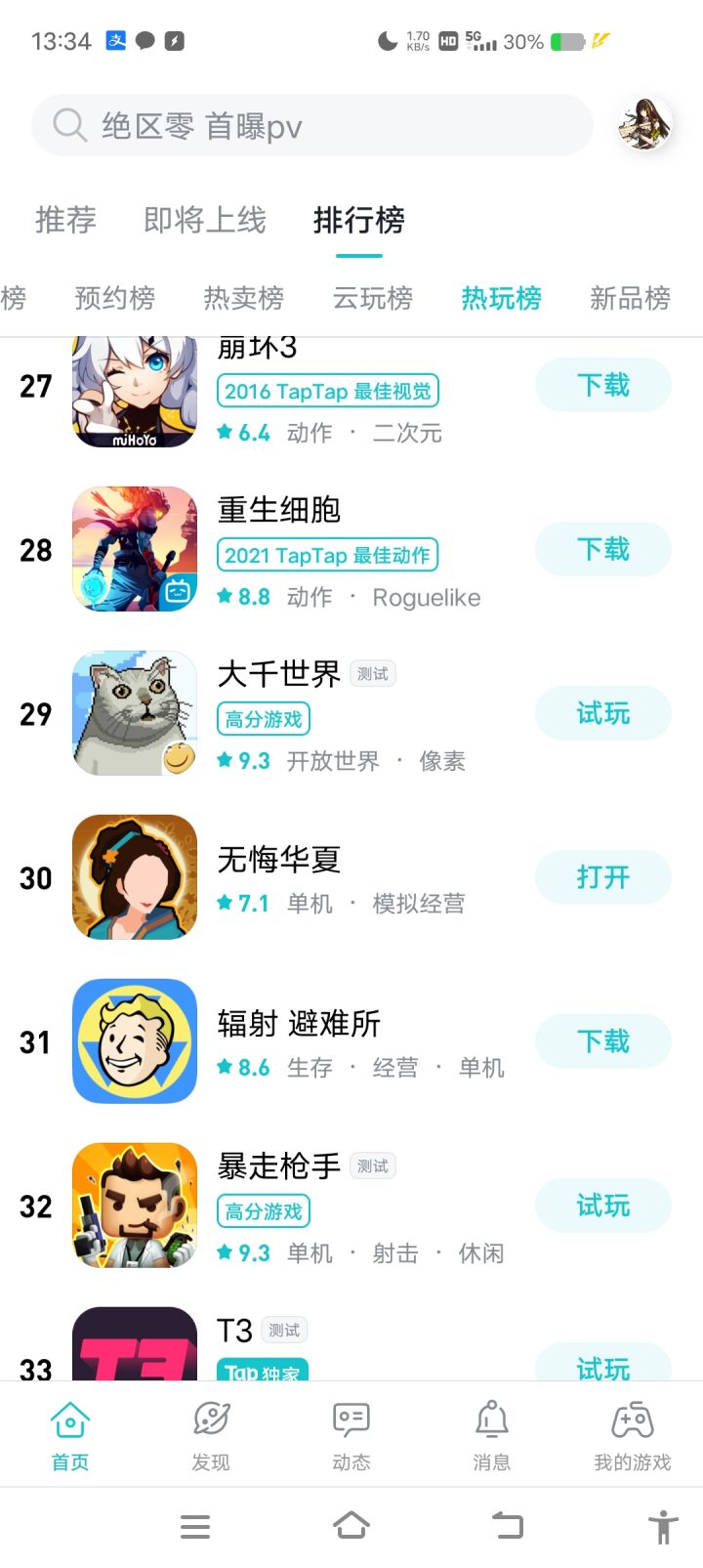Switch to the 云玩榜 tab

[x=371, y=299]
